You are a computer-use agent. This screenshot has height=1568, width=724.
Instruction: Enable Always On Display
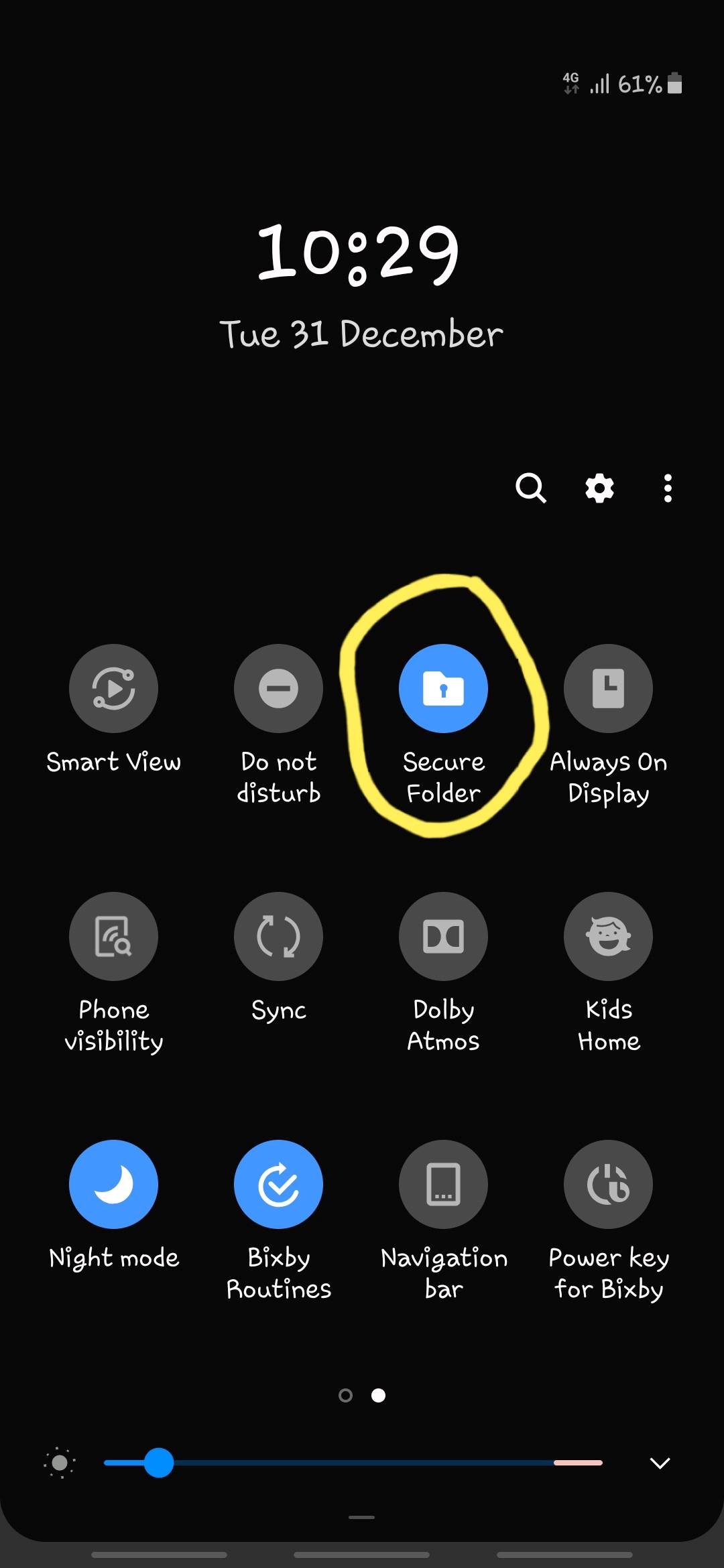click(x=608, y=688)
